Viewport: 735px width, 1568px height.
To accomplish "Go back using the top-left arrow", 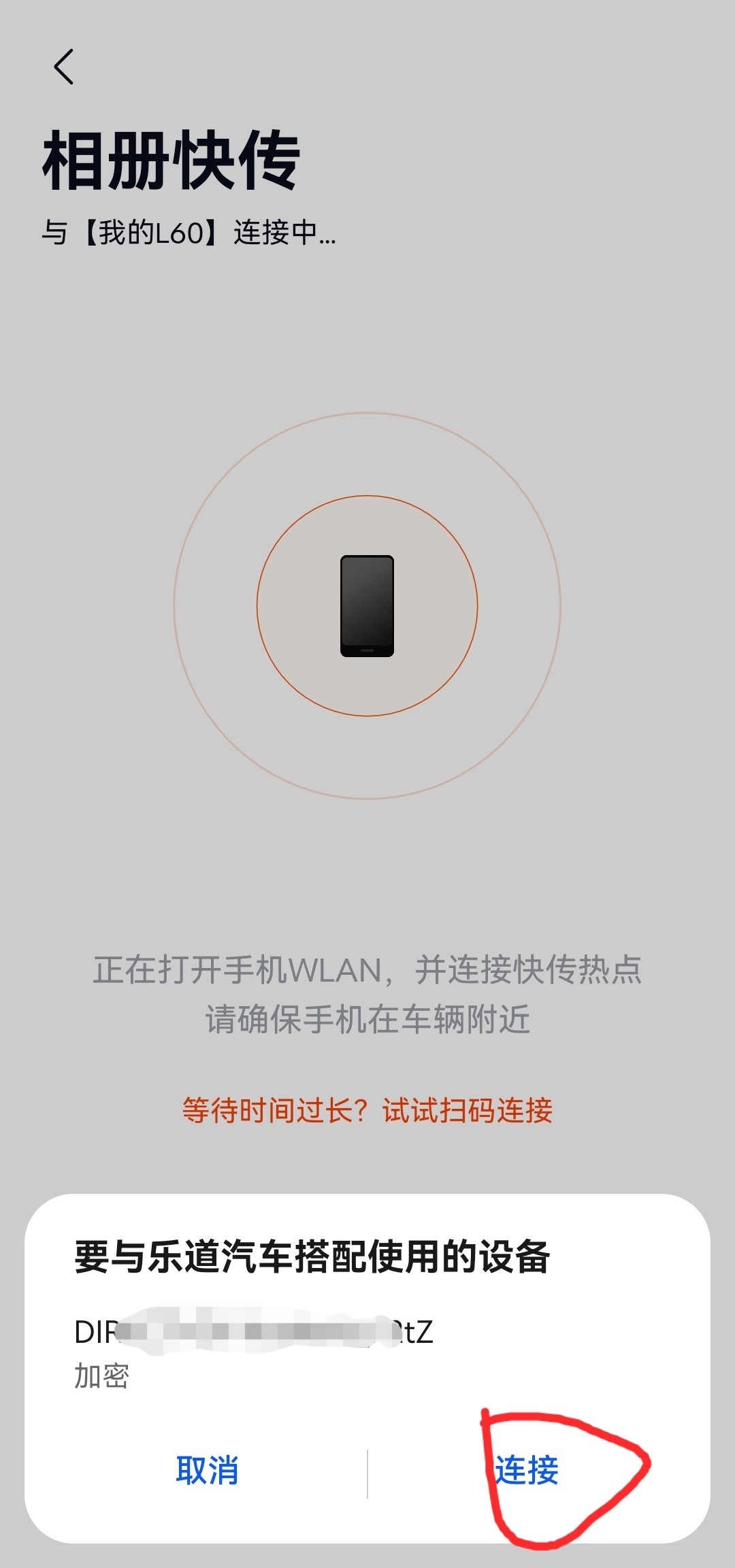I will [64, 67].
